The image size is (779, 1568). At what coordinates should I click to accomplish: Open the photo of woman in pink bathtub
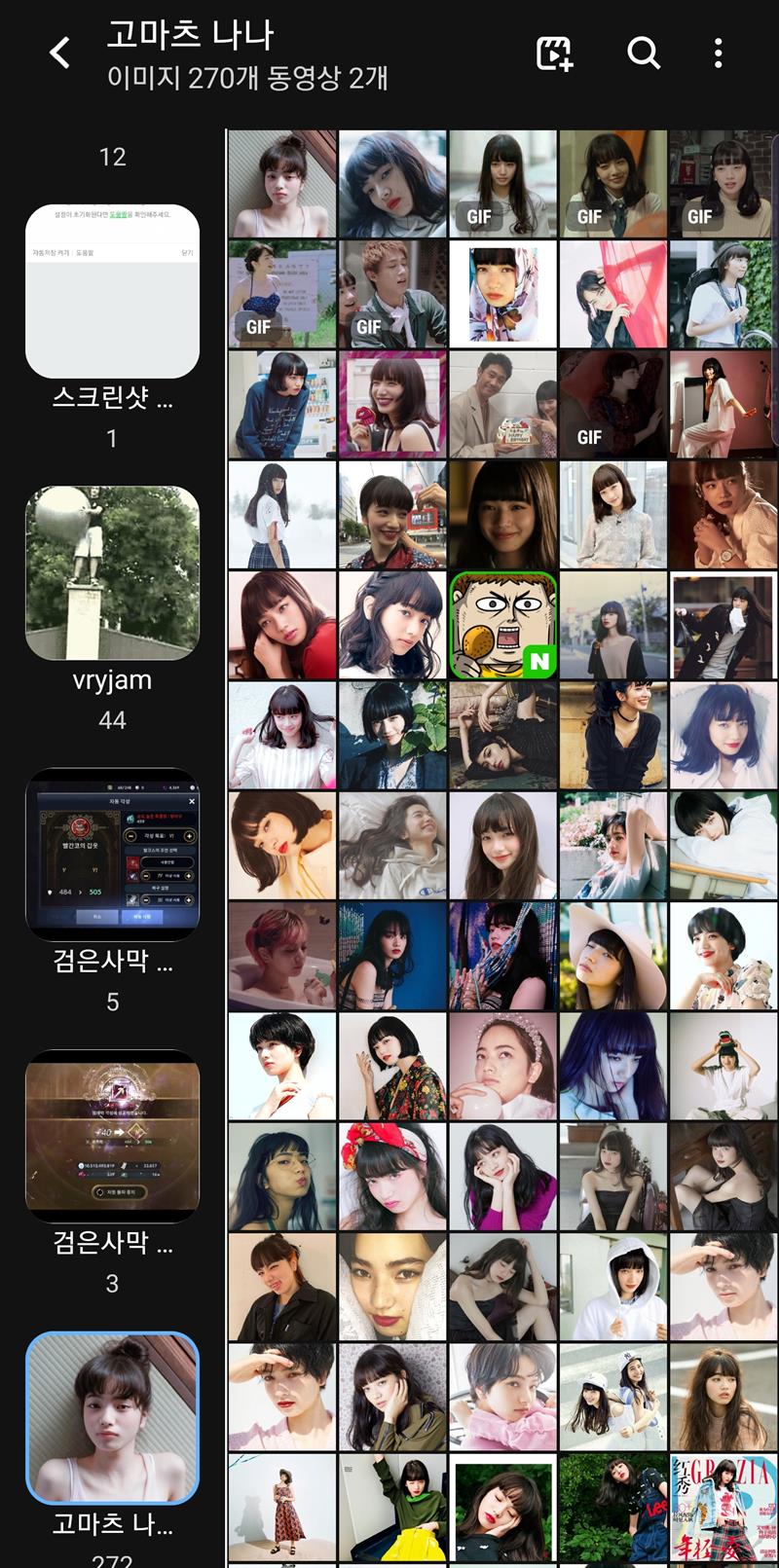click(x=282, y=956)
